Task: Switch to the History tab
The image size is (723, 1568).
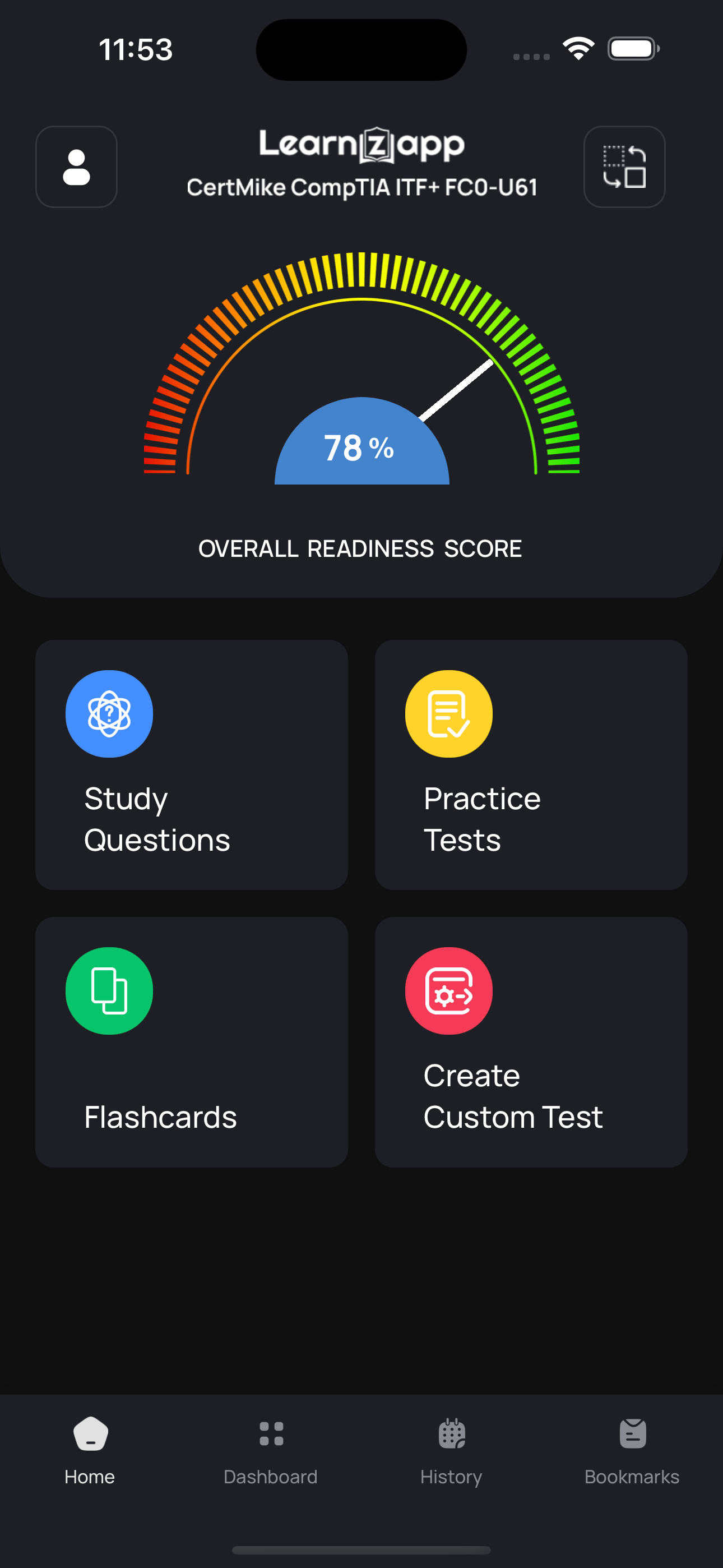Action: [451, 1455]
